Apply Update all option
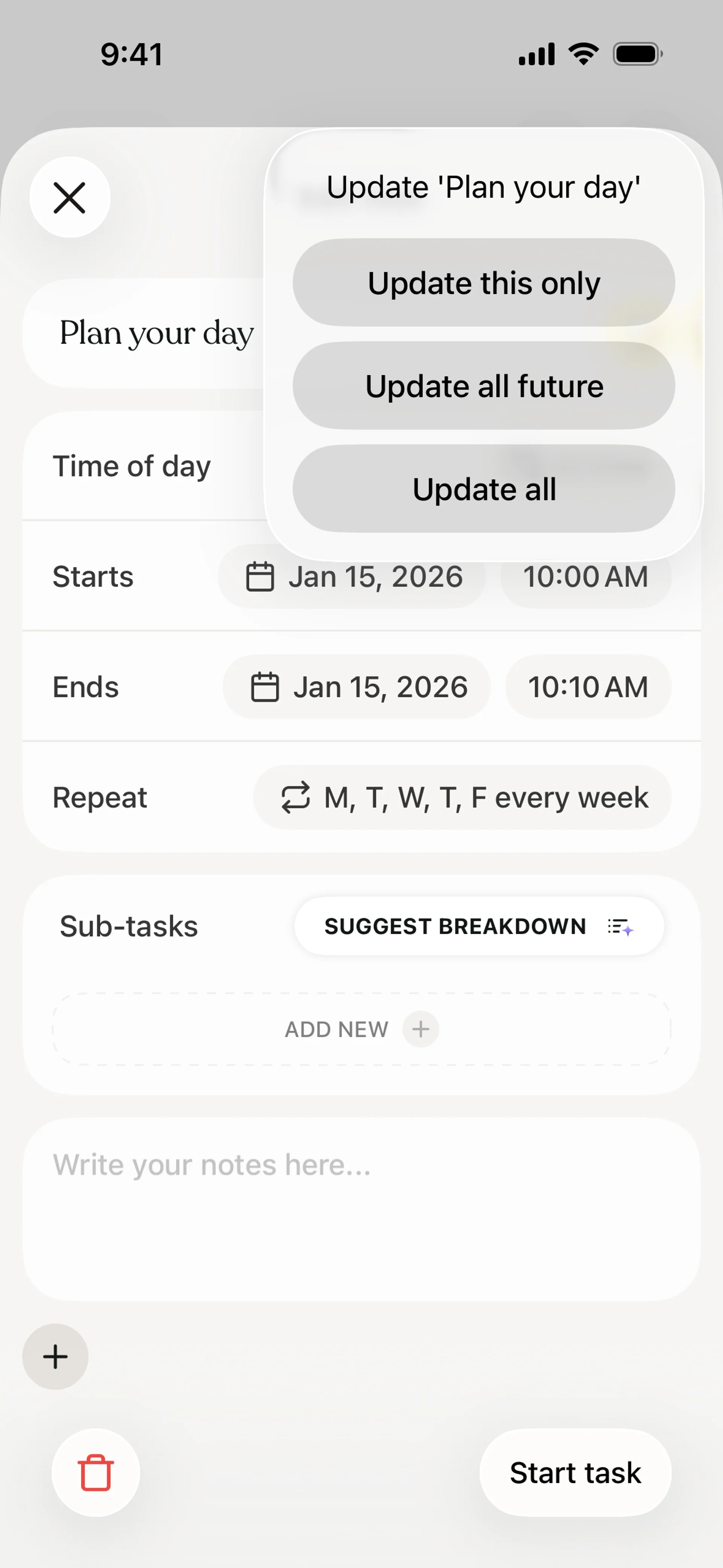723x1568 pixels. coord(484,489)
